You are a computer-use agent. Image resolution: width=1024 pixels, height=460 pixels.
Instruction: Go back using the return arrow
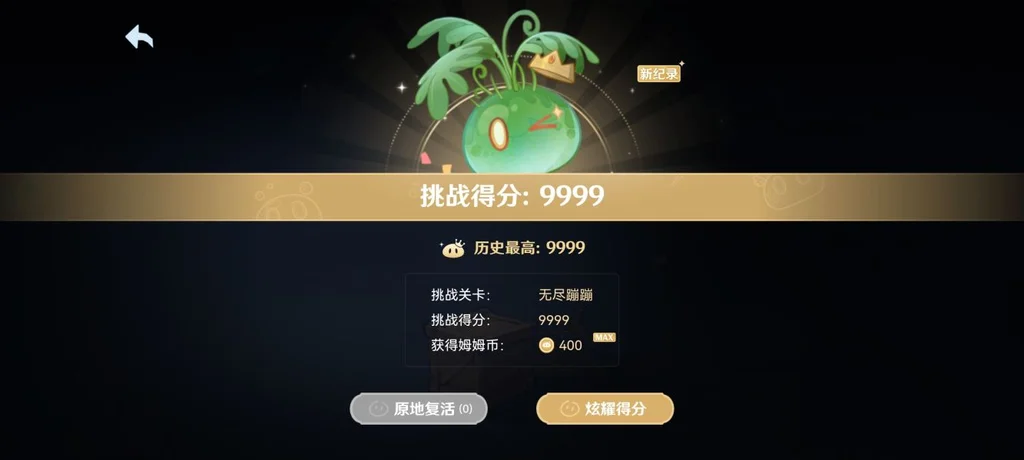pyautogui.click(x=139, y=37)
